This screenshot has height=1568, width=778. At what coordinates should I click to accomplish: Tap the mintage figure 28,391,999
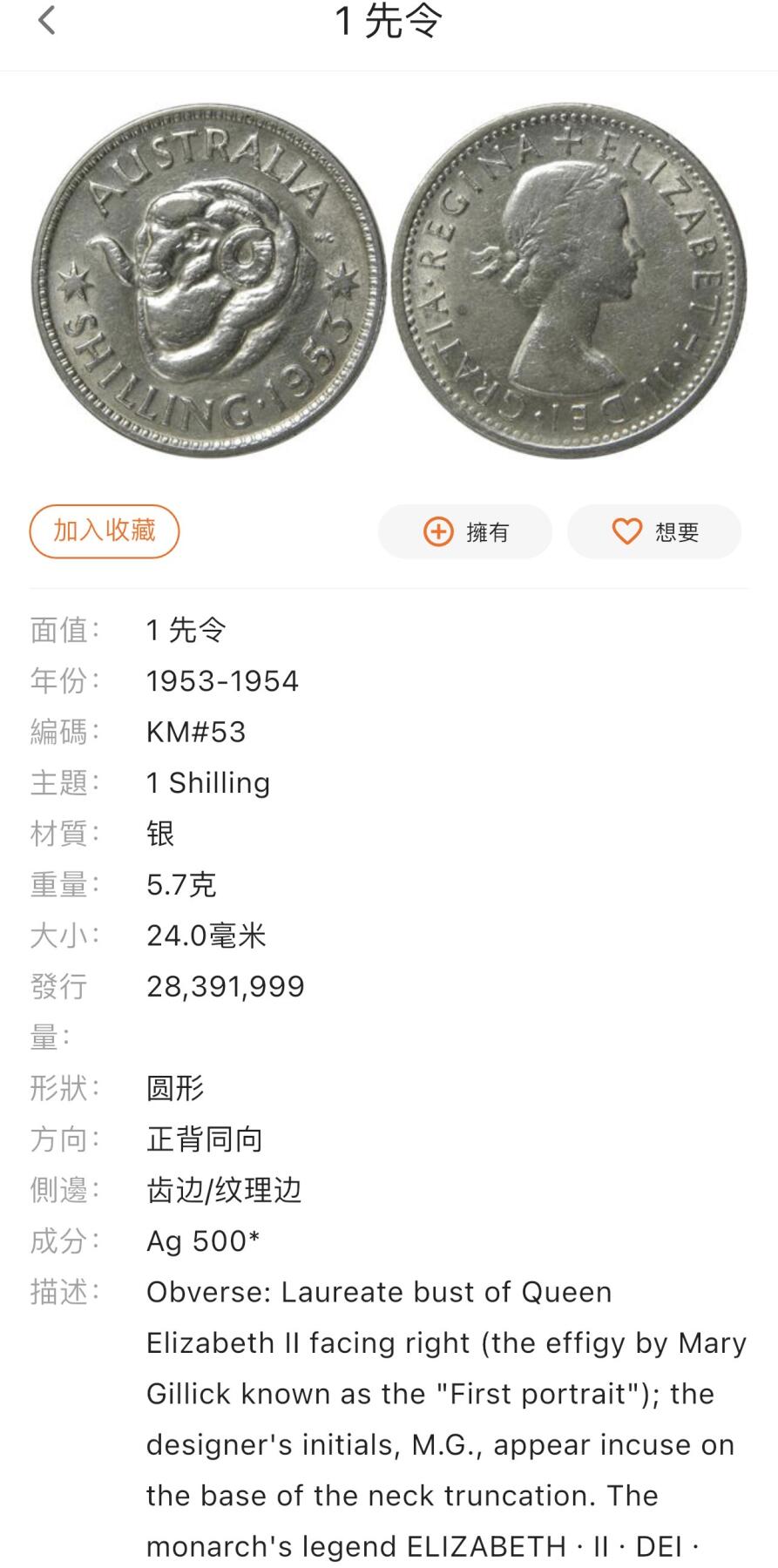tap(225, 986)
